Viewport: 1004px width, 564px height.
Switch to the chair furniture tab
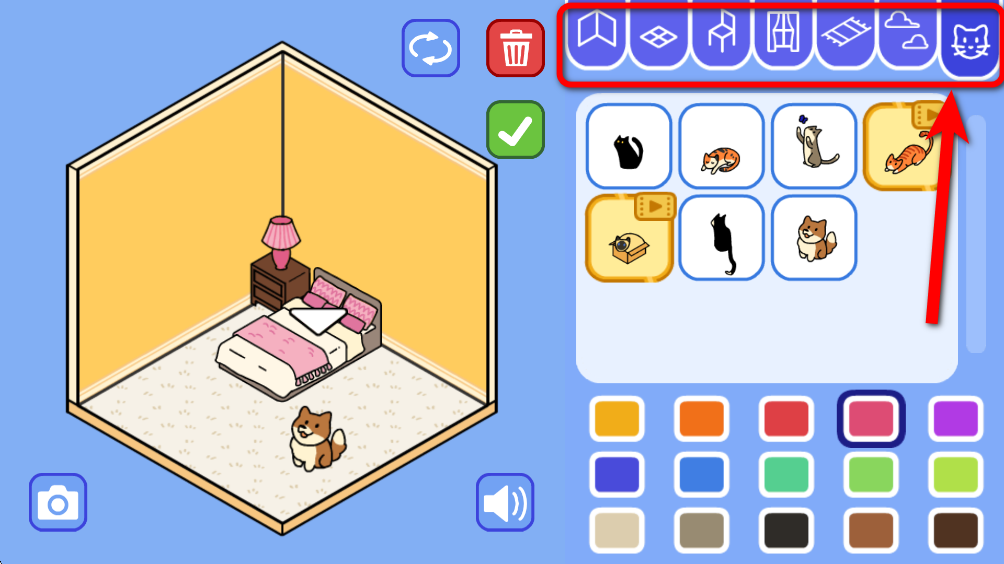720,36
